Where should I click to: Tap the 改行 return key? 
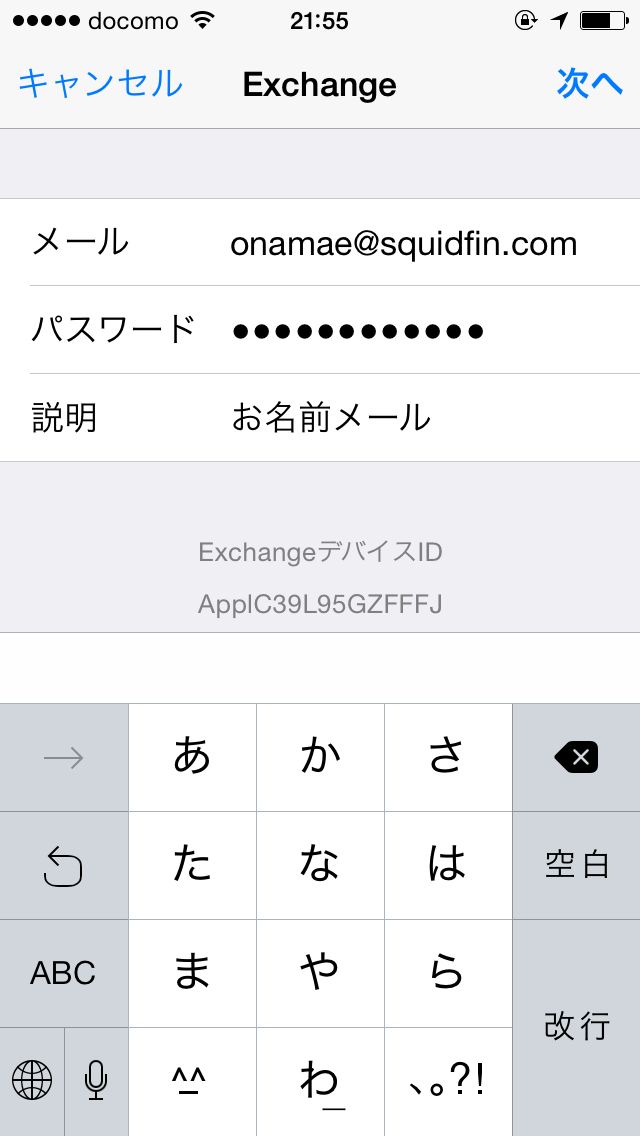tap(576, 1028)
